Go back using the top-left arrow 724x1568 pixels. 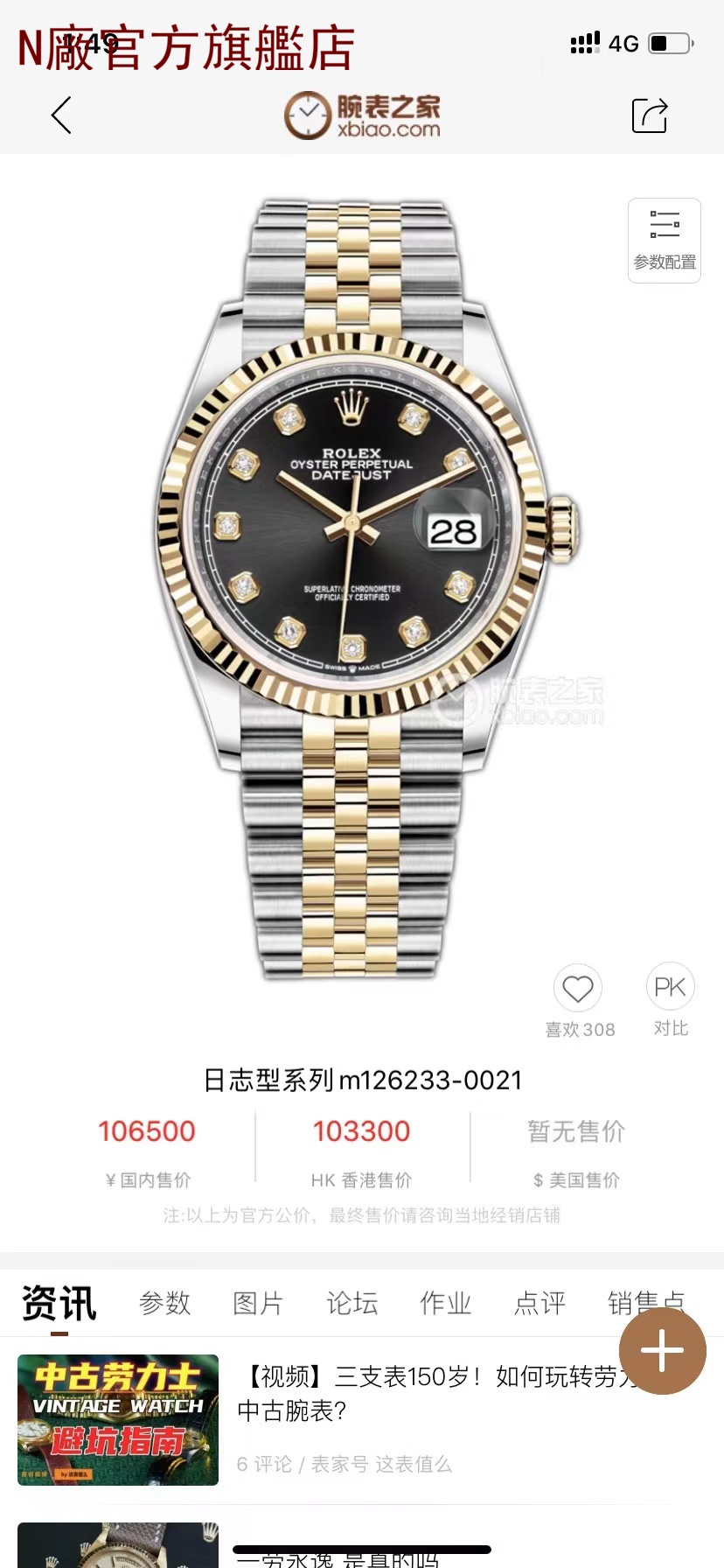(x=61, y=115)
